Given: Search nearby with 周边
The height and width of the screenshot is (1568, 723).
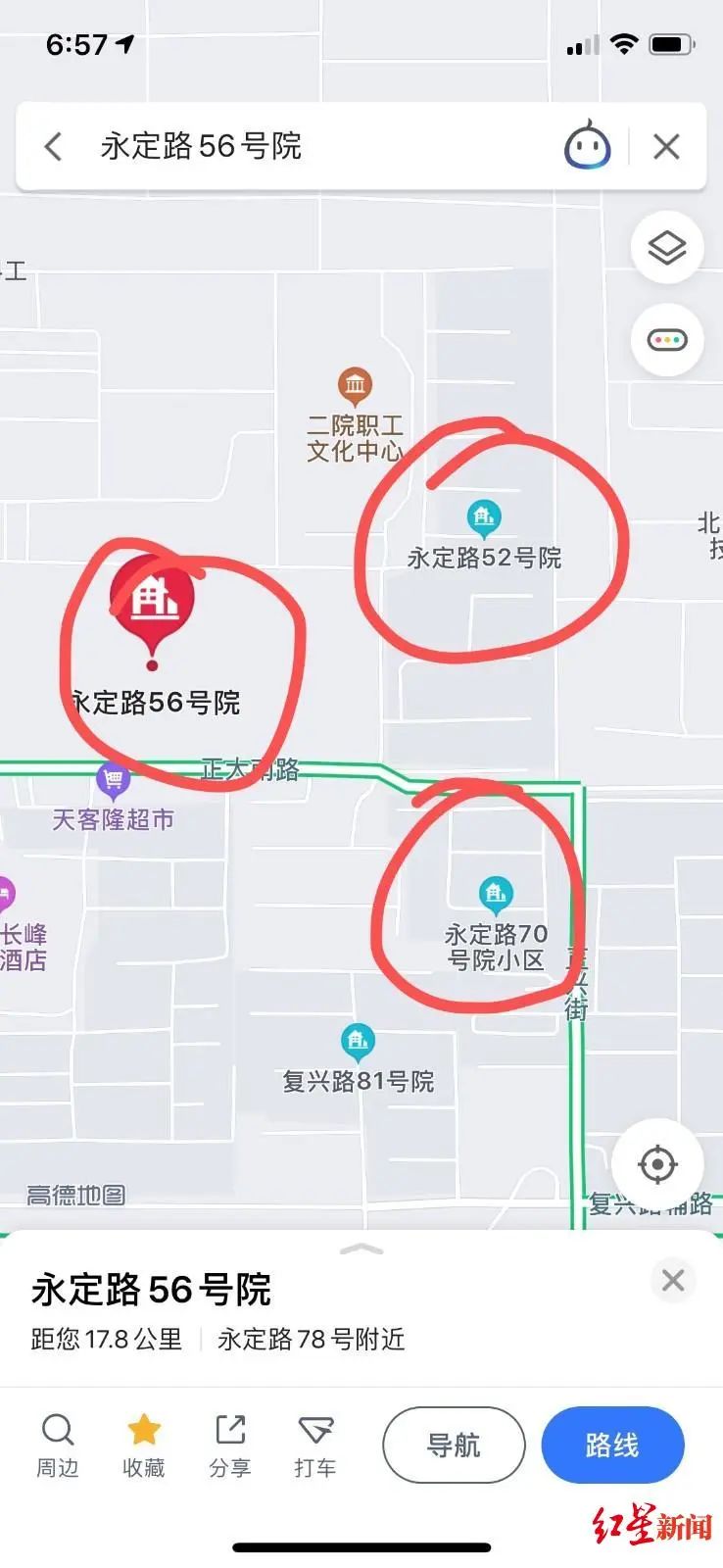Looking at the screenshot, I should pyautogui.click(x=58, y=1445).
